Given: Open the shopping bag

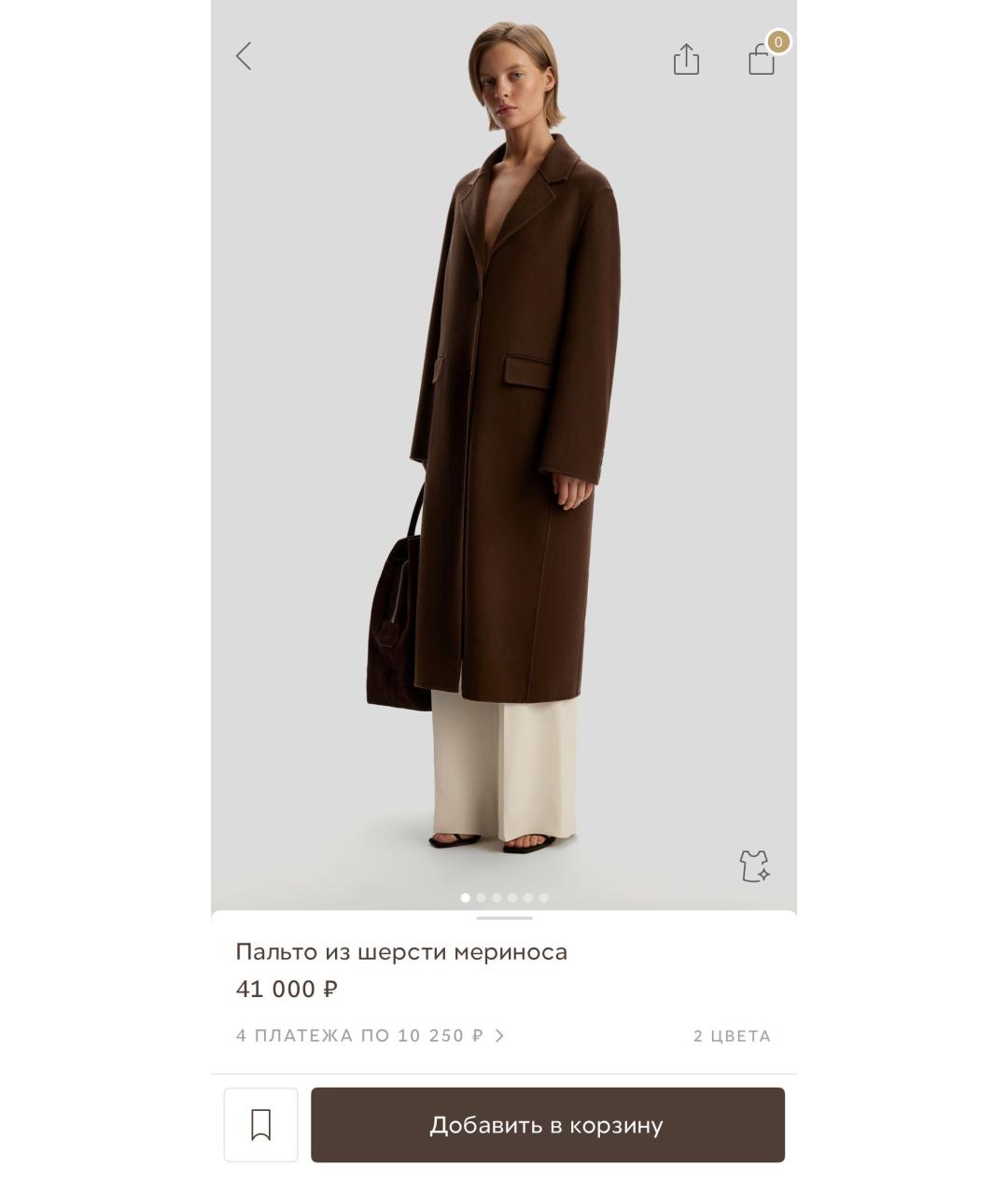Looking at the screenshot, I should (762, 60).
